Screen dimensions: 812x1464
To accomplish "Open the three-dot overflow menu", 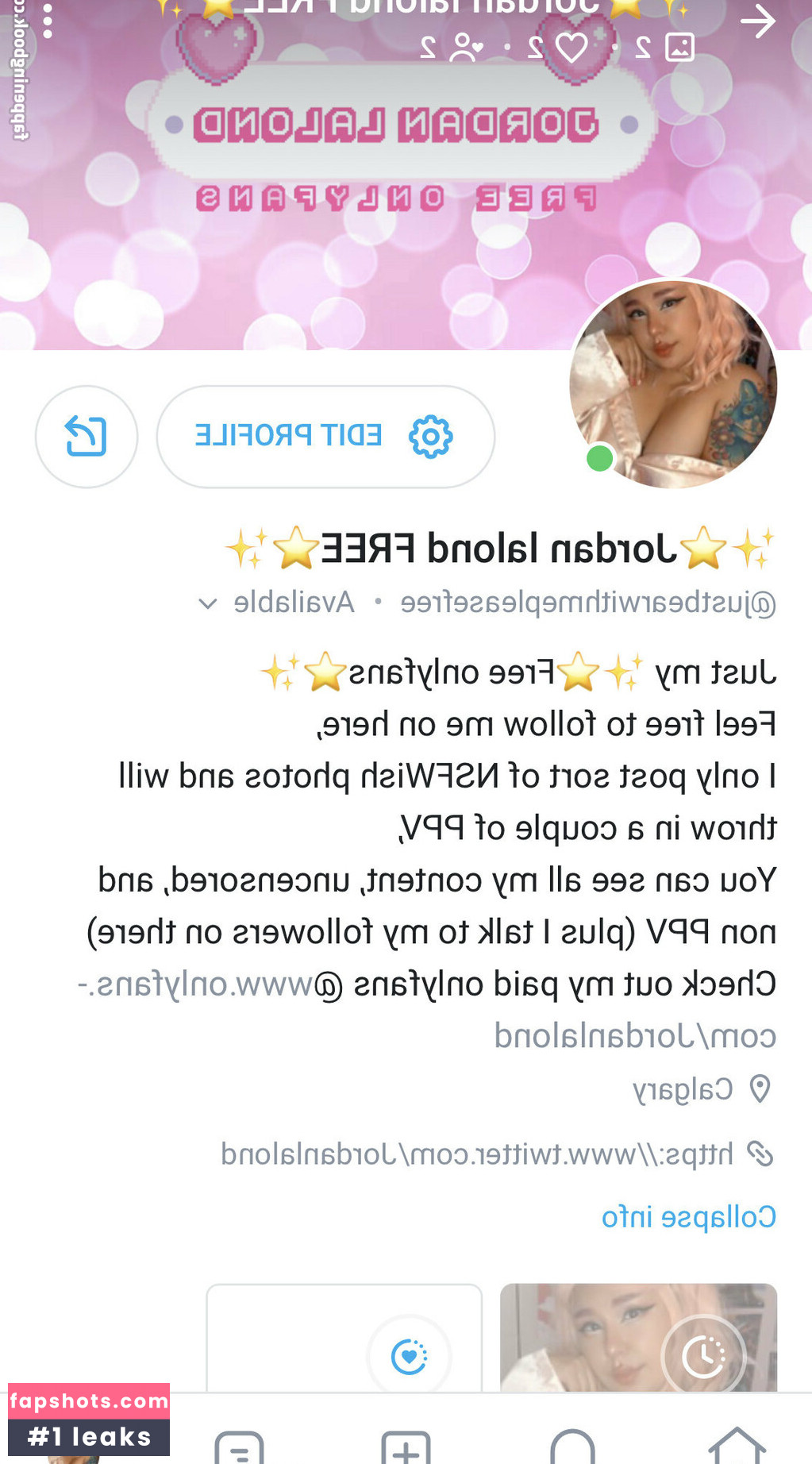I will [x=48, y=21].
